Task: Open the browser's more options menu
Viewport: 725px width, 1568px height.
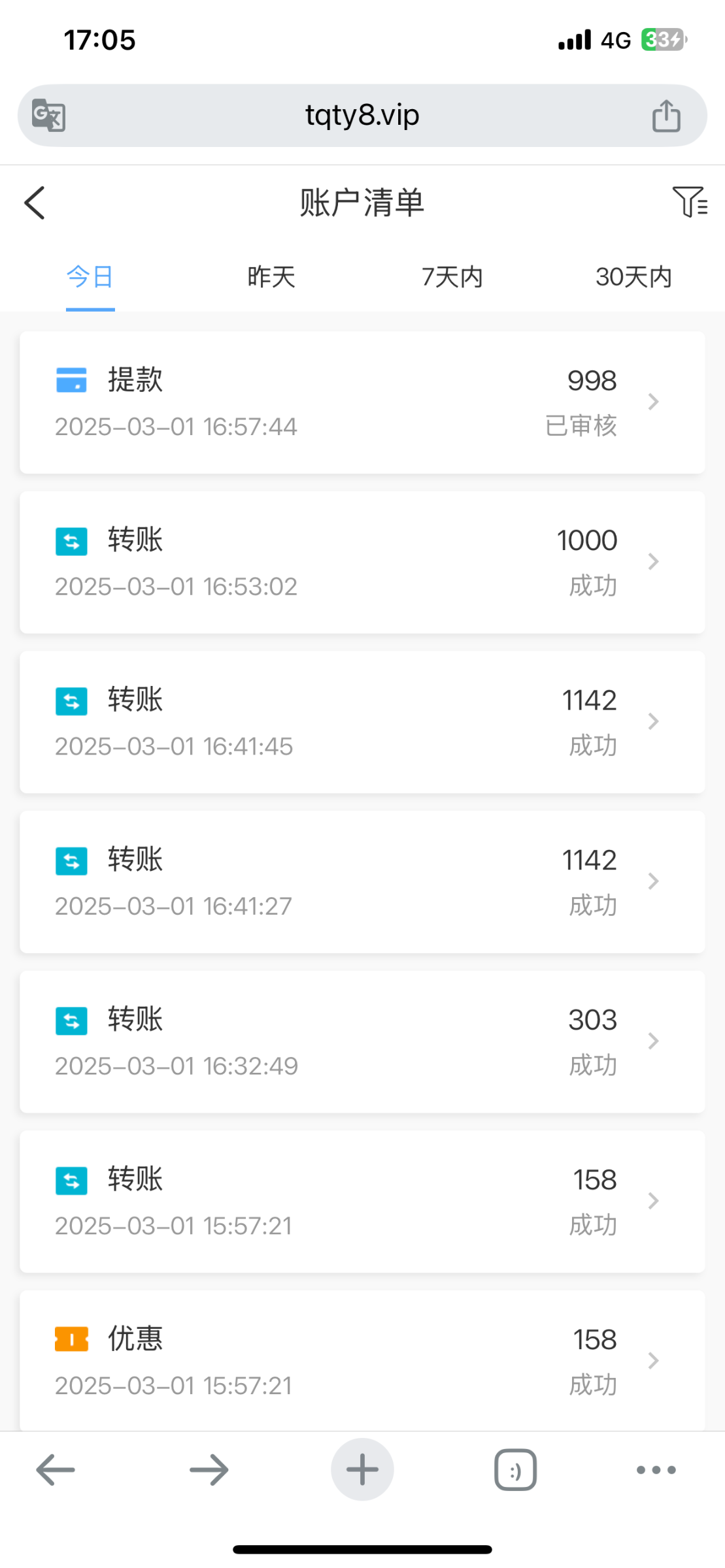Action: (x=656, y=1470)
